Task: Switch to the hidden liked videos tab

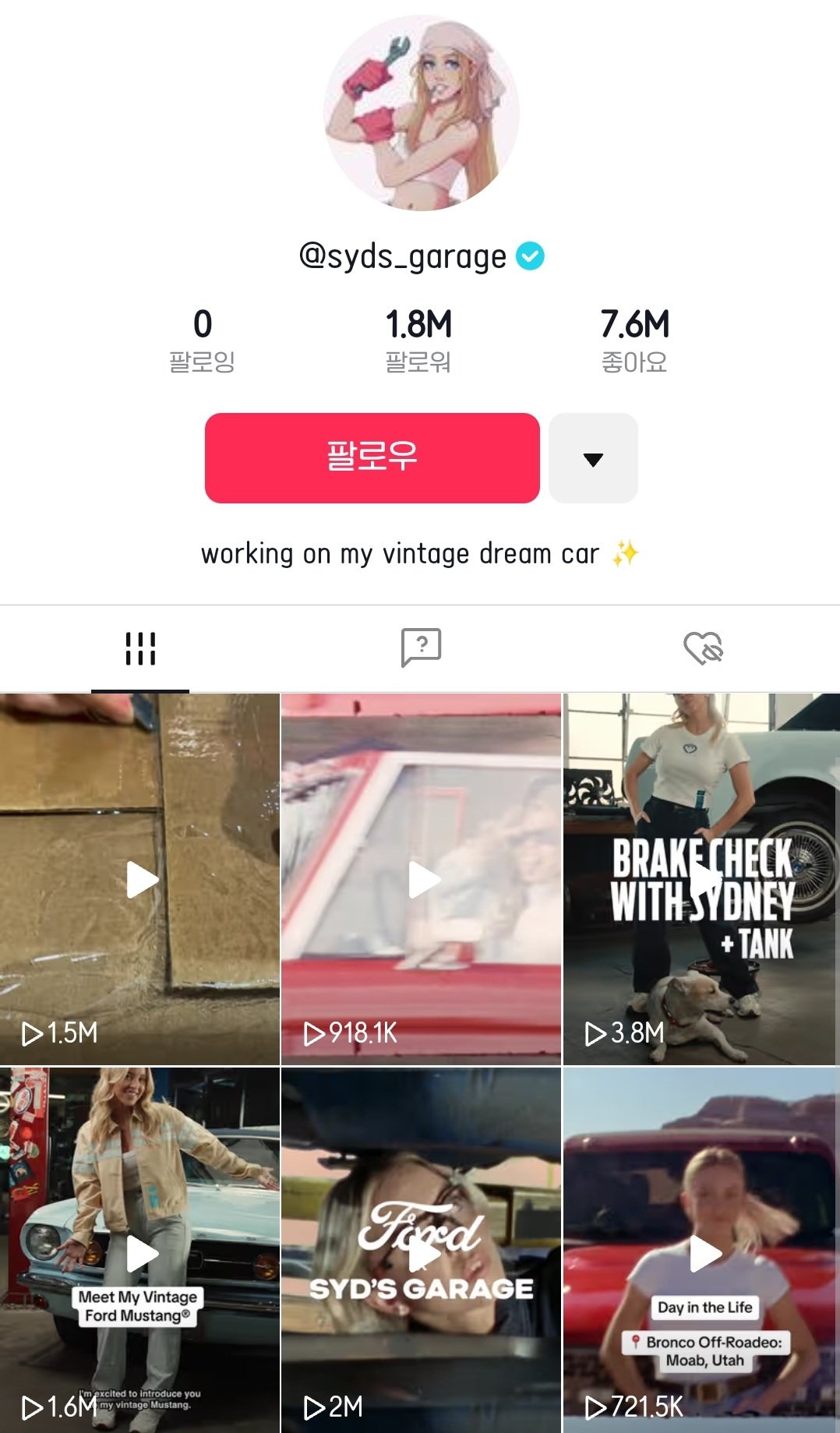Action: (x=703, y=648)
